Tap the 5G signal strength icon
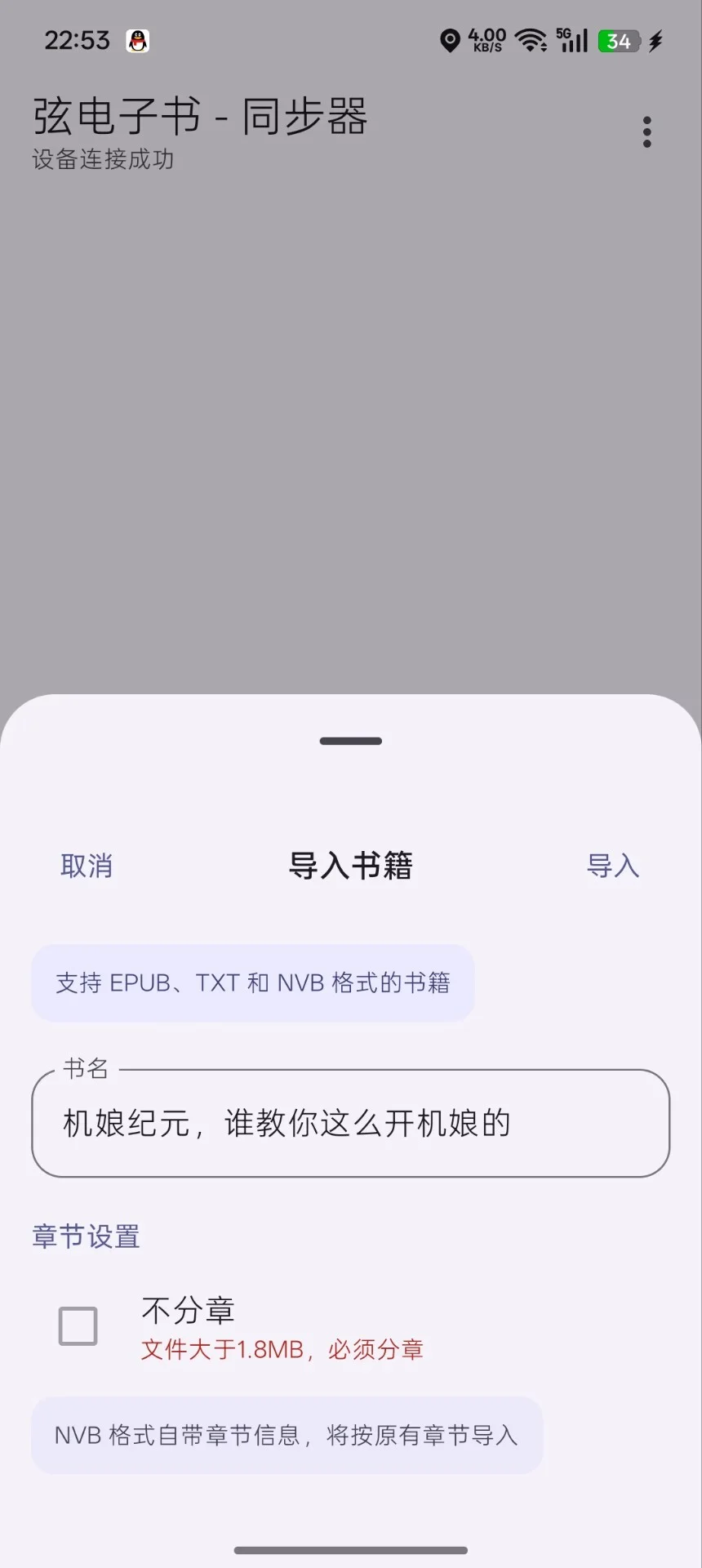 pos(571,39)
